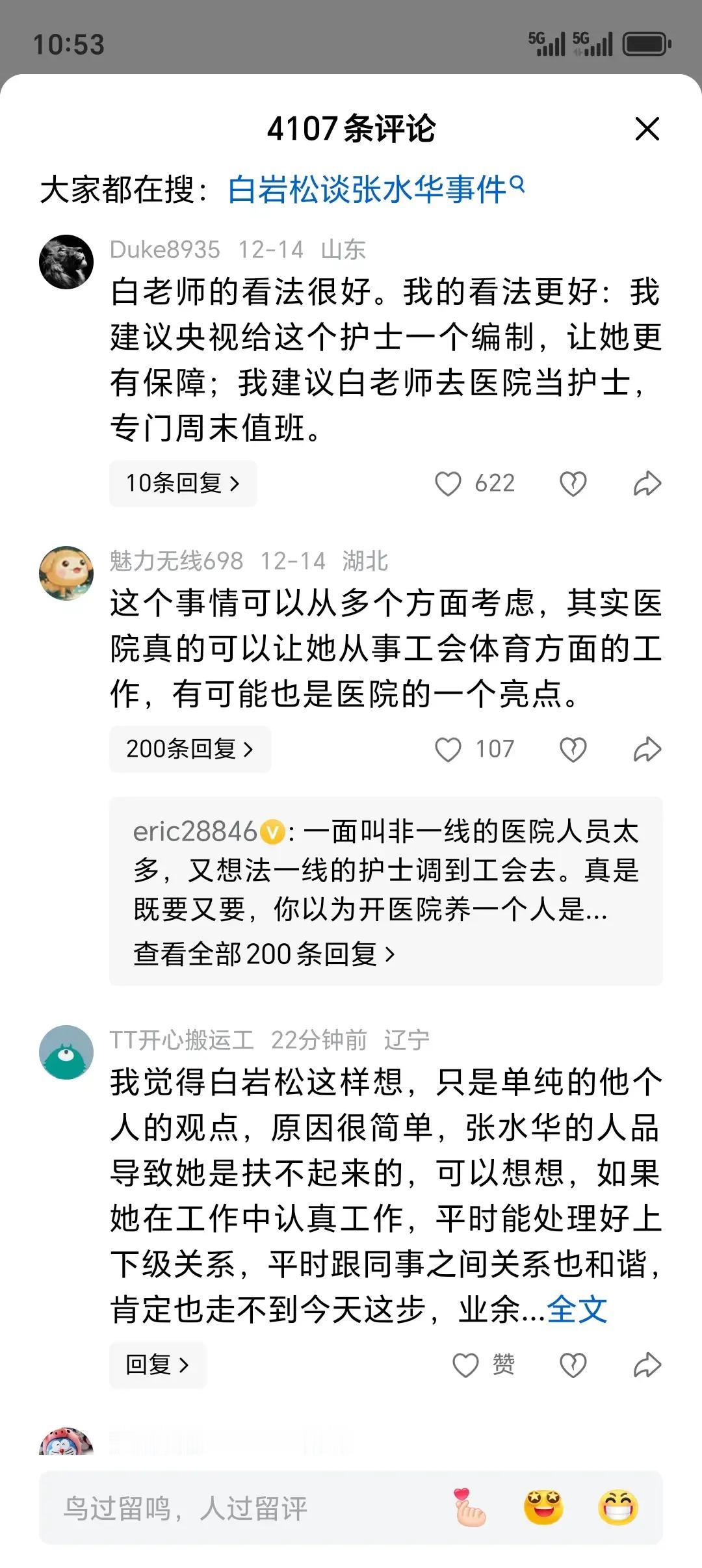Expand 全文 to read full comment

coord(577,1307)
